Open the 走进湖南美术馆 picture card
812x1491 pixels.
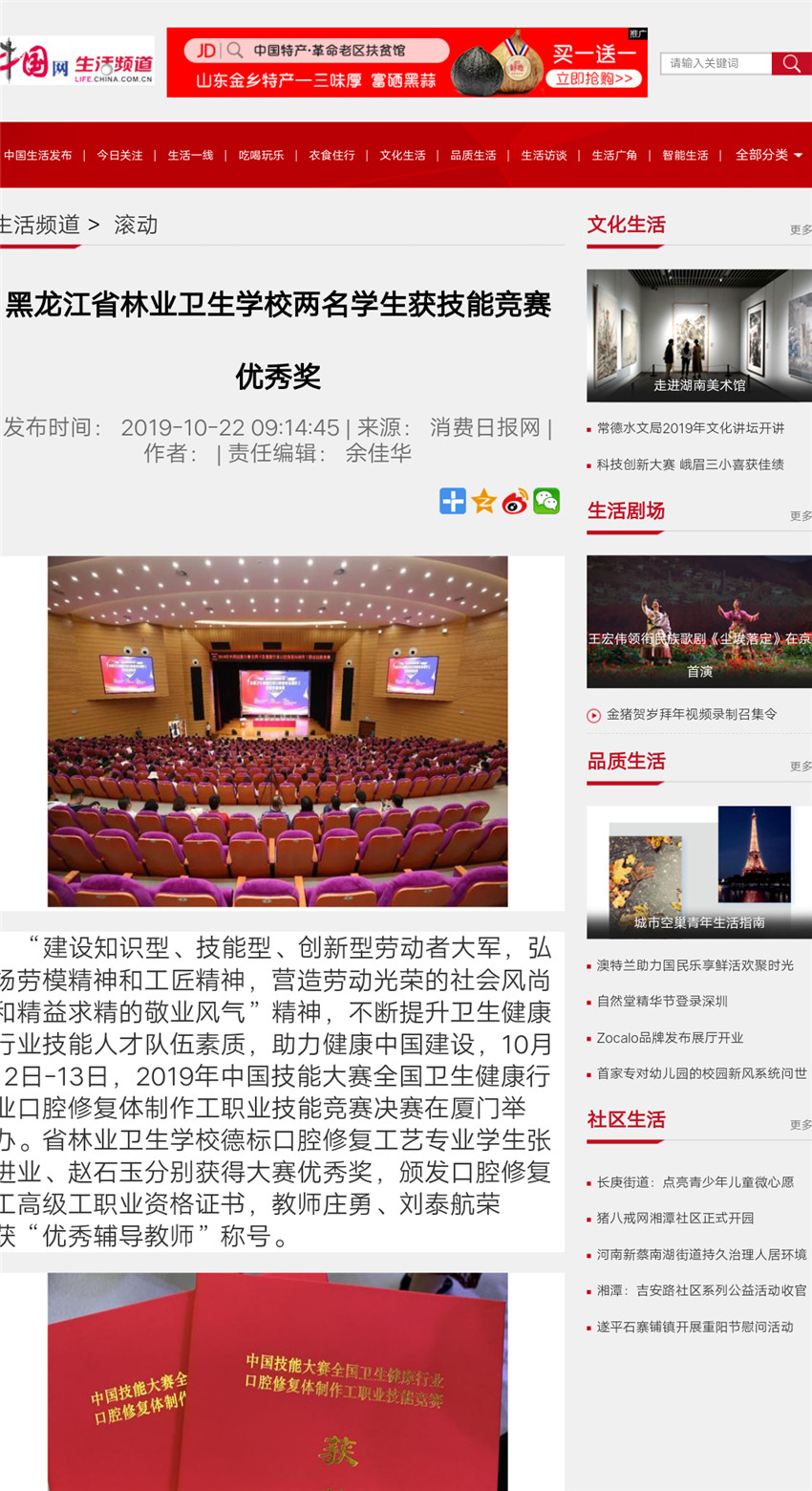[699, 335]
